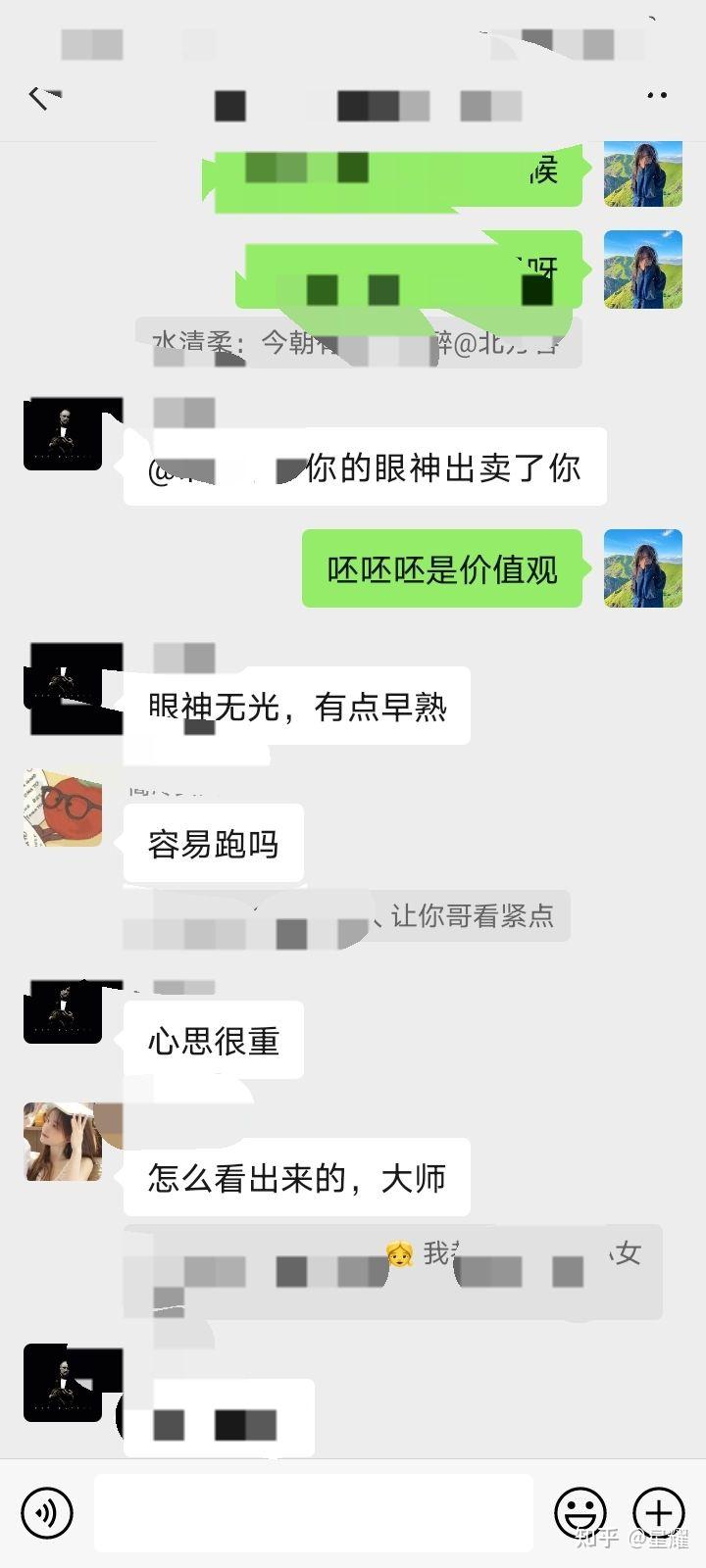Switch to voice message input

pyautogui.click(x=47, y=1513)
